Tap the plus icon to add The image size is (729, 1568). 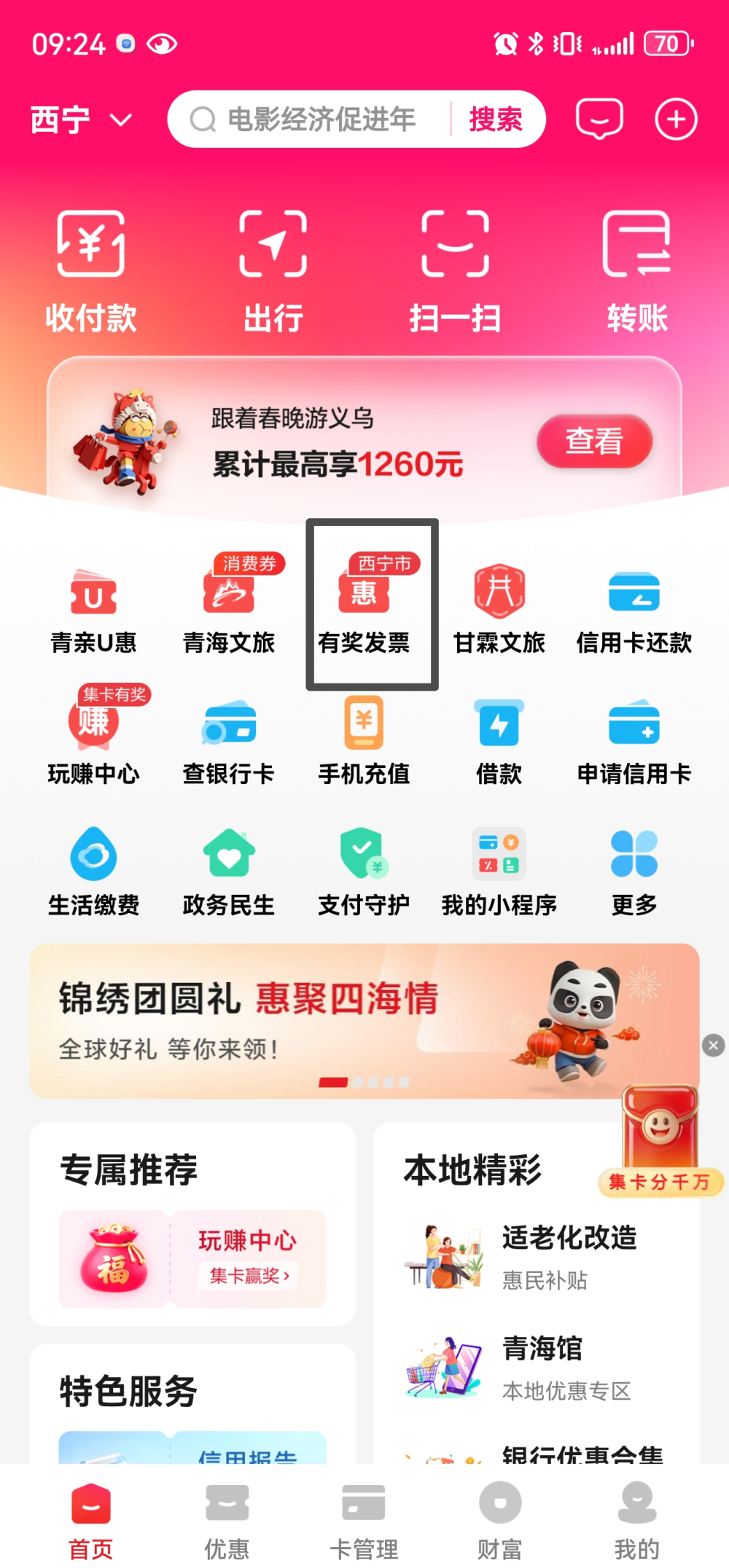676,119
